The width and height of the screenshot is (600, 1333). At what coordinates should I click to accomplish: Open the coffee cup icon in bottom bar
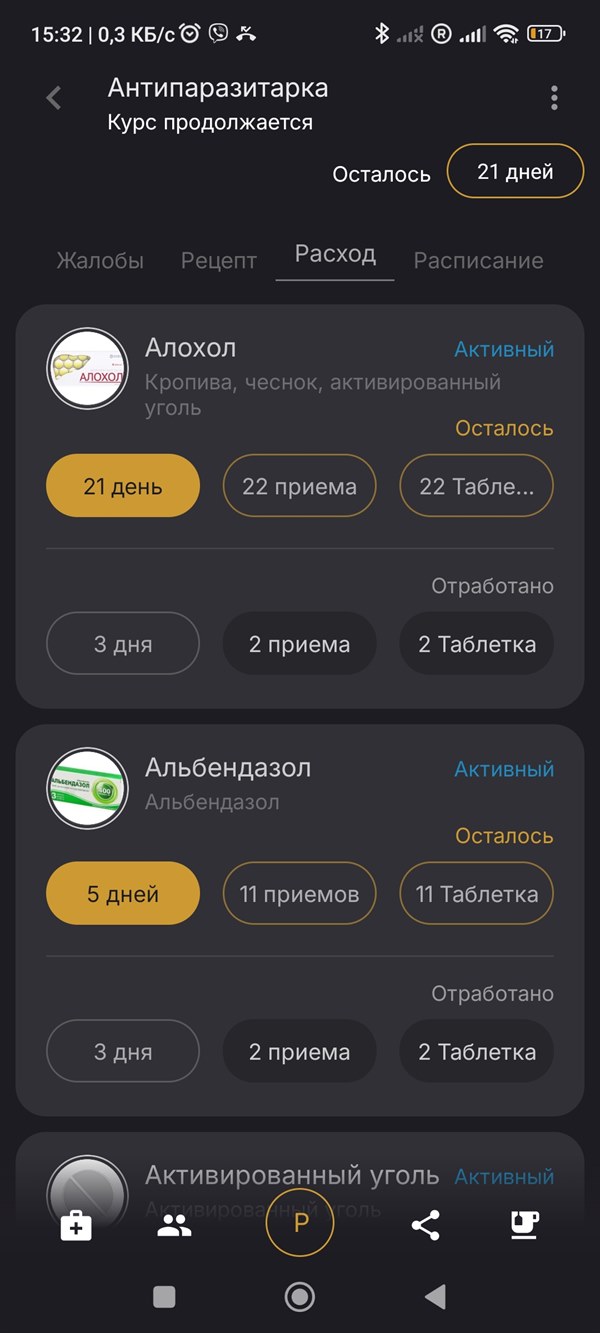click(524, 1226)
